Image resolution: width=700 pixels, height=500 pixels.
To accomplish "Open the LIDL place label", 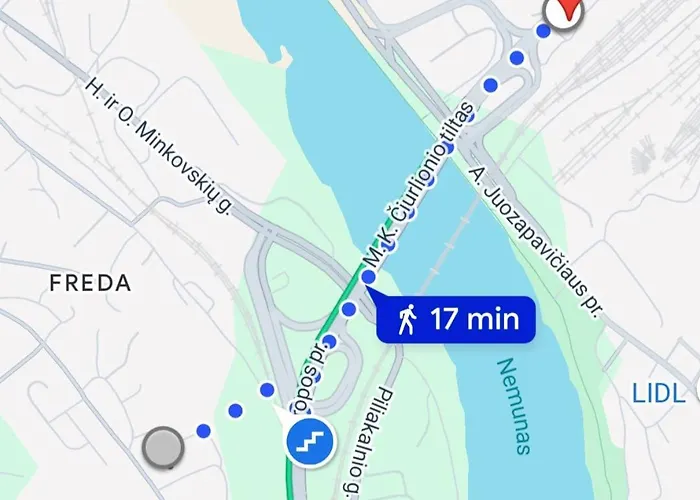I will (x=659, y=393).
